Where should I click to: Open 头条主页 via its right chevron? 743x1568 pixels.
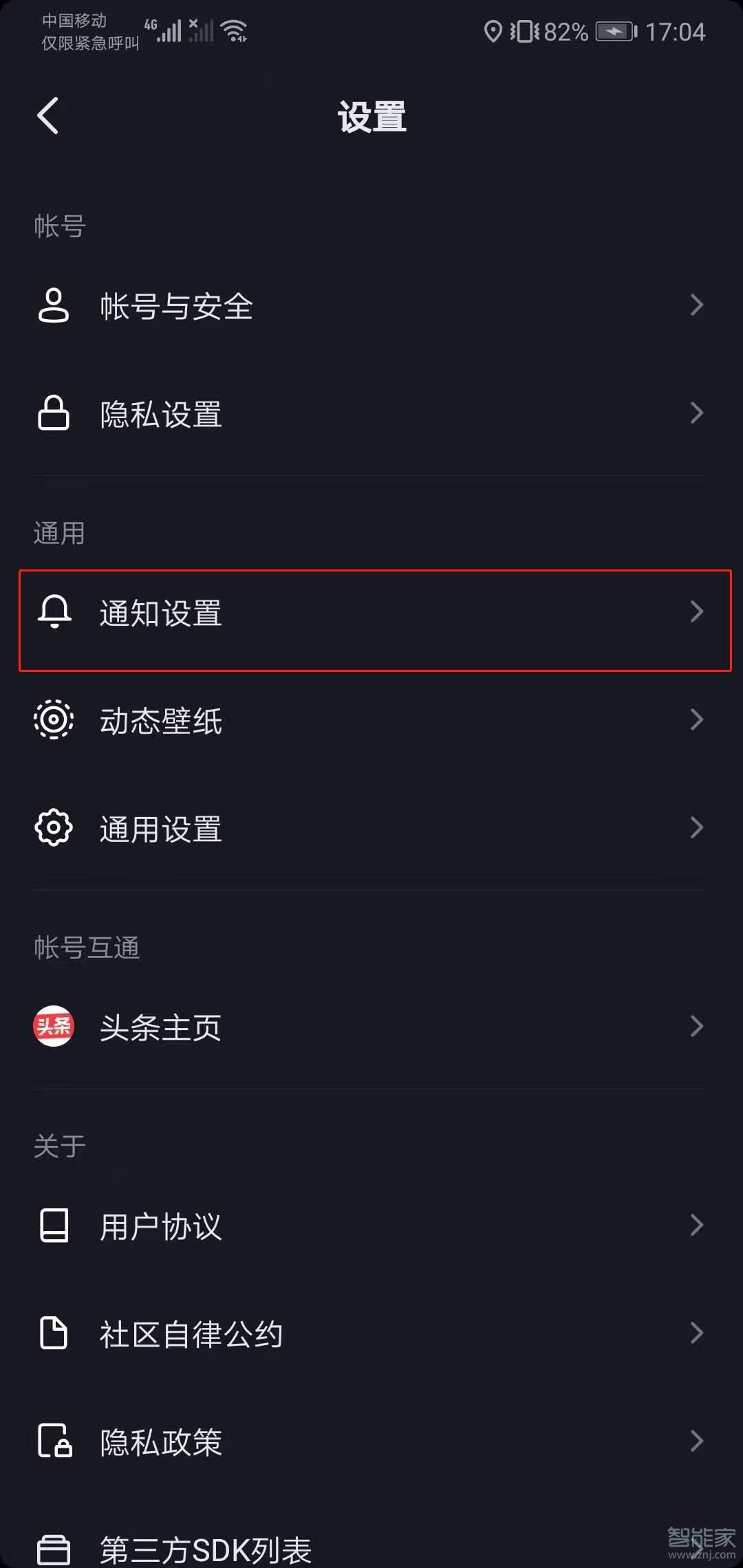point(698,1027)
